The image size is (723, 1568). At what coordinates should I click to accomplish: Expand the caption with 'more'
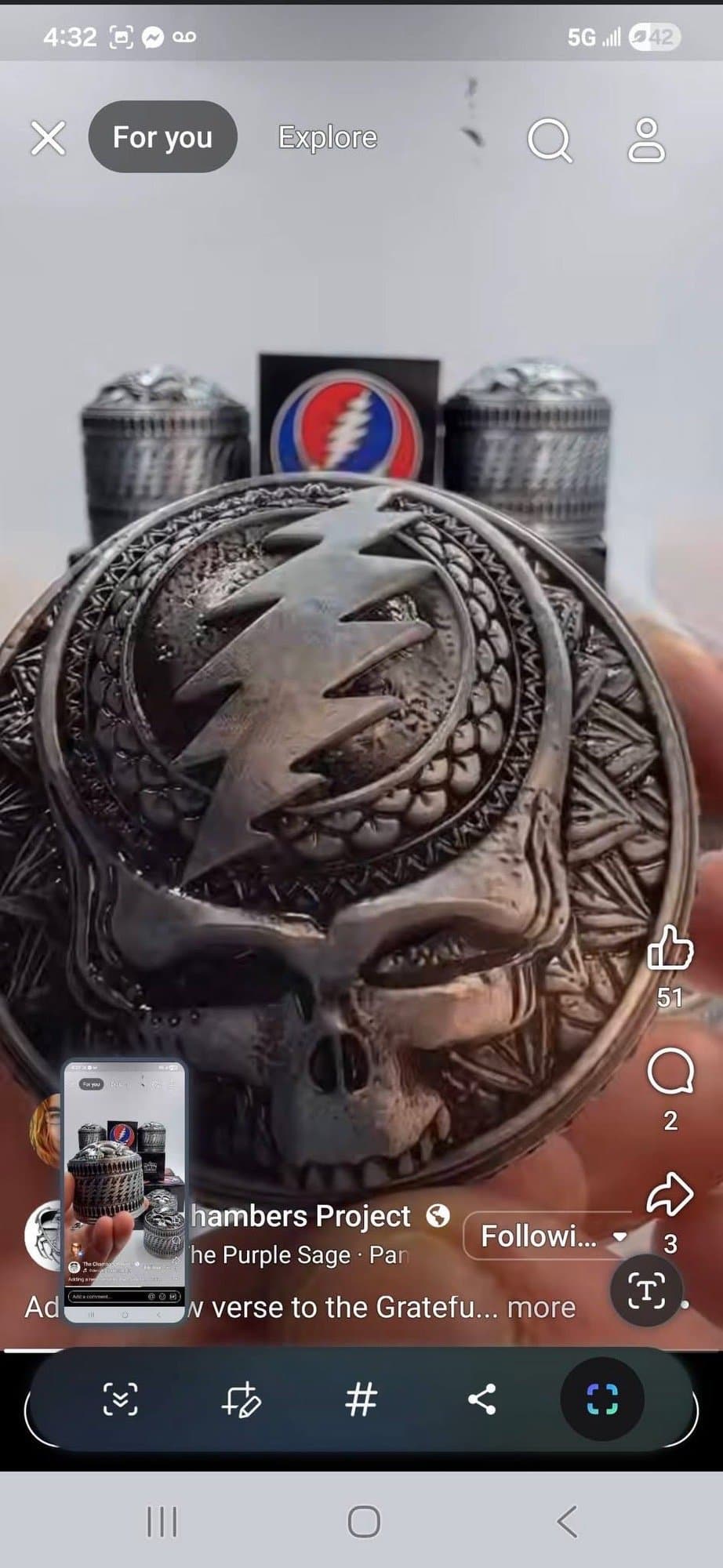541,1307
